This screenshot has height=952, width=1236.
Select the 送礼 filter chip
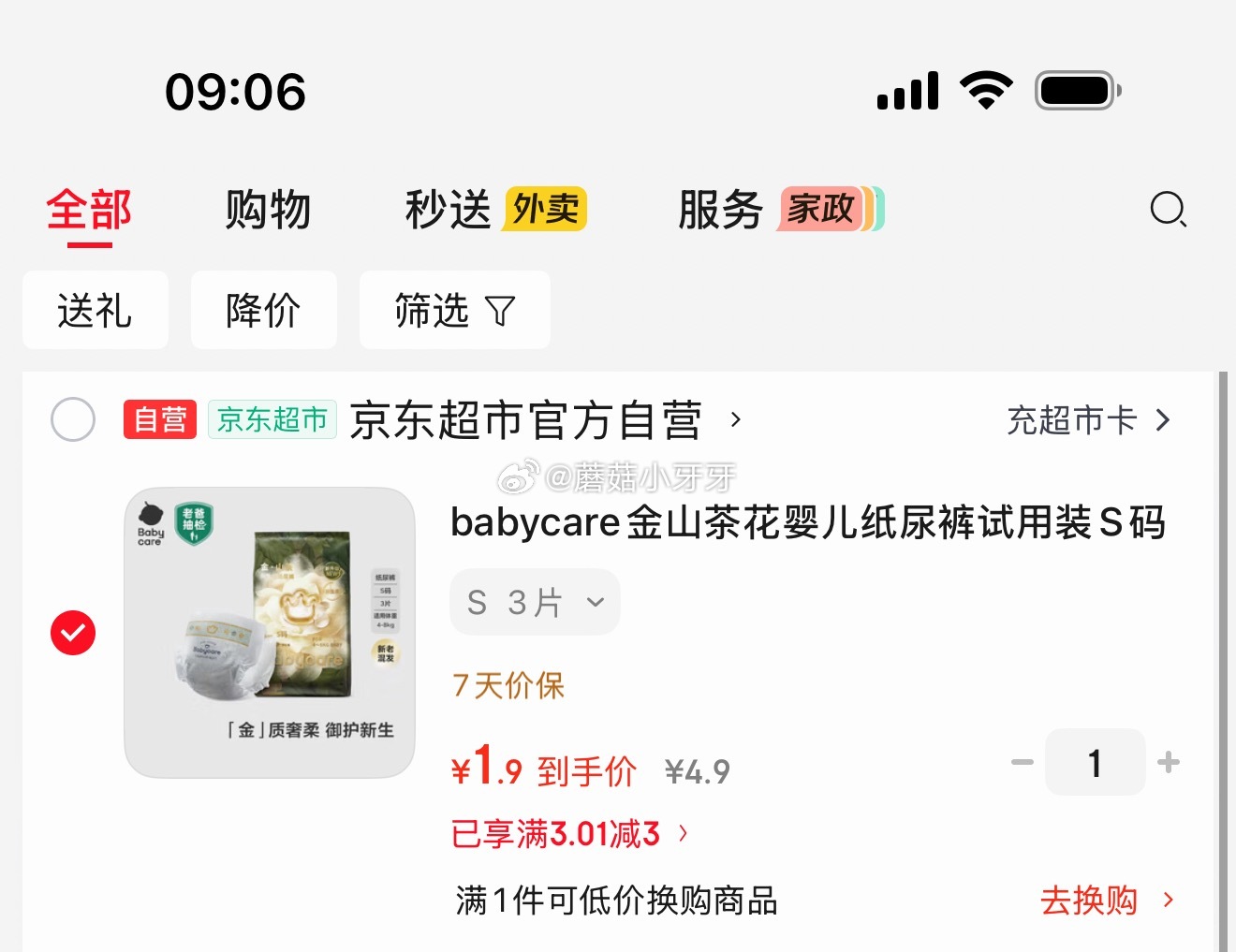pyautogui.click(x=95, y=311)
